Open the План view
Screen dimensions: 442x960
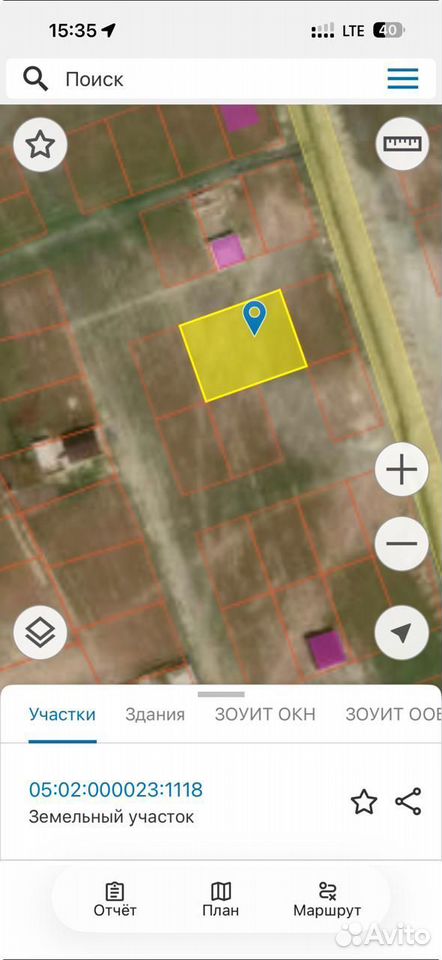[220, 900]
